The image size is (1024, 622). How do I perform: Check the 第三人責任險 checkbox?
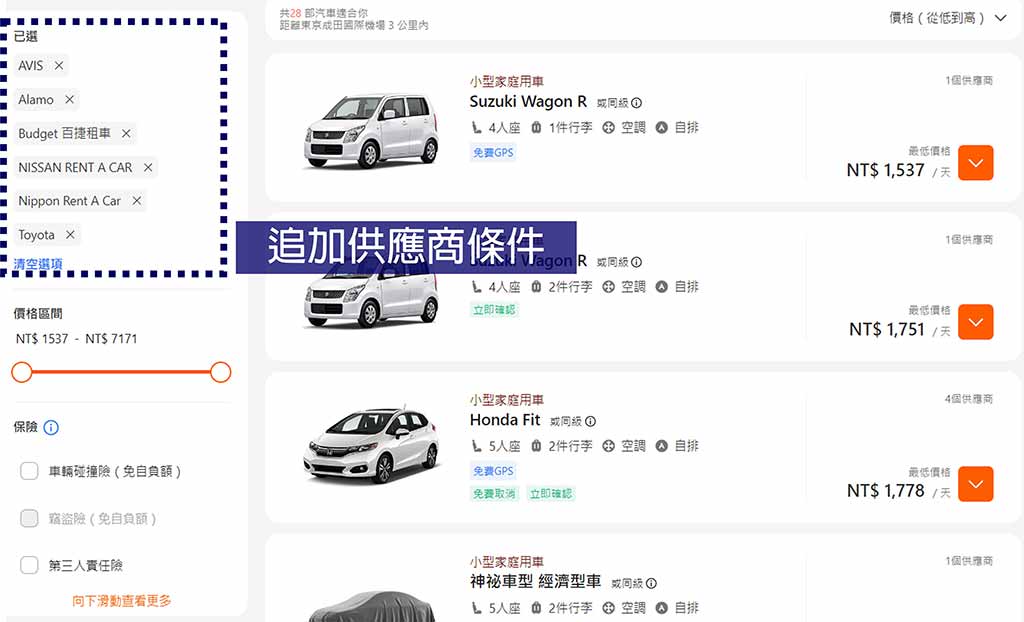pos(30,566)
